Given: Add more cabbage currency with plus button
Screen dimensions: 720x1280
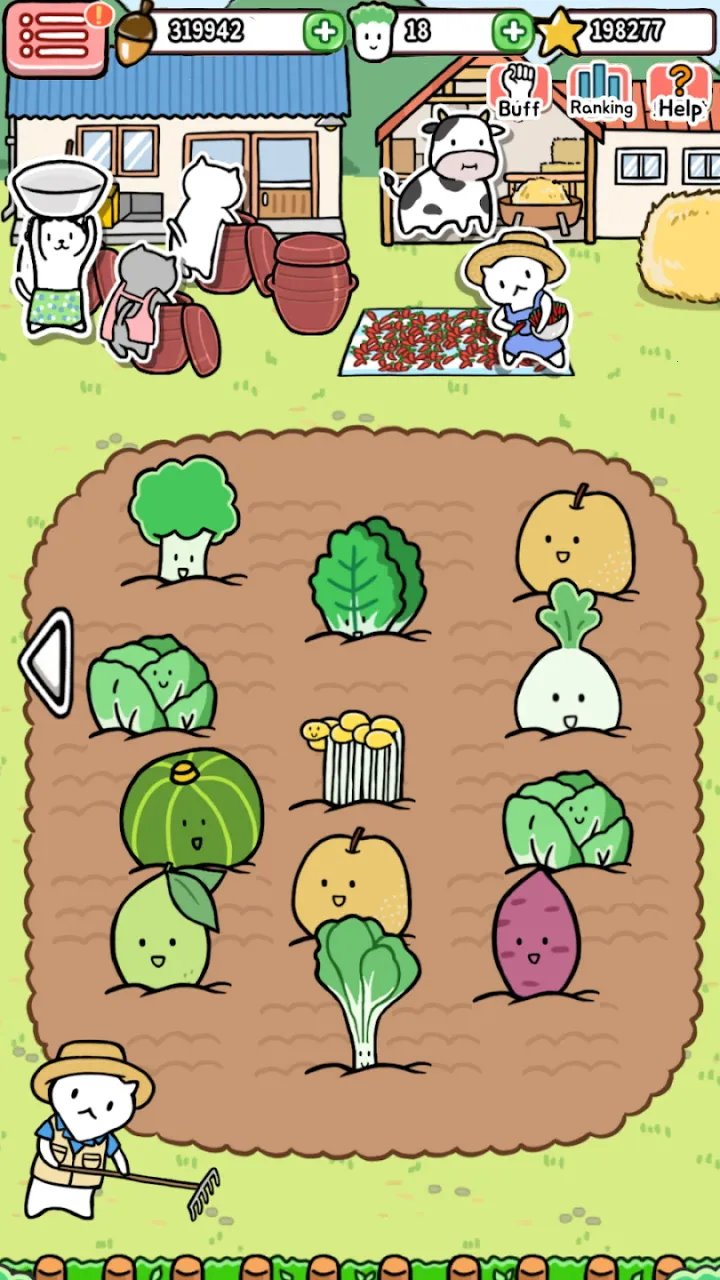Looking at the screenshot, I should click(x=512, y=32).
